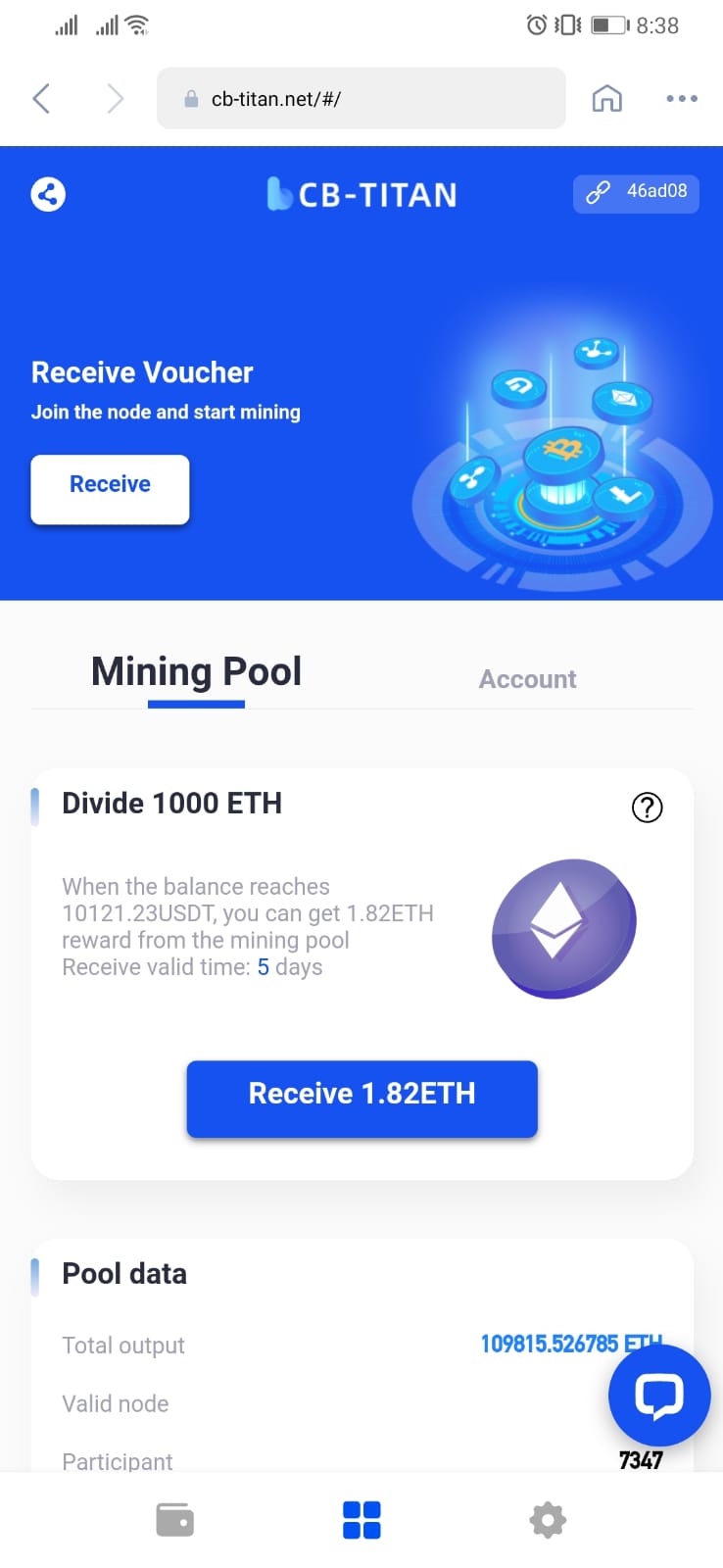Image resolution: width=723 pixels, height=1568 pixels.
Task: Open the browser home page icon
Action: click(606, 98)
